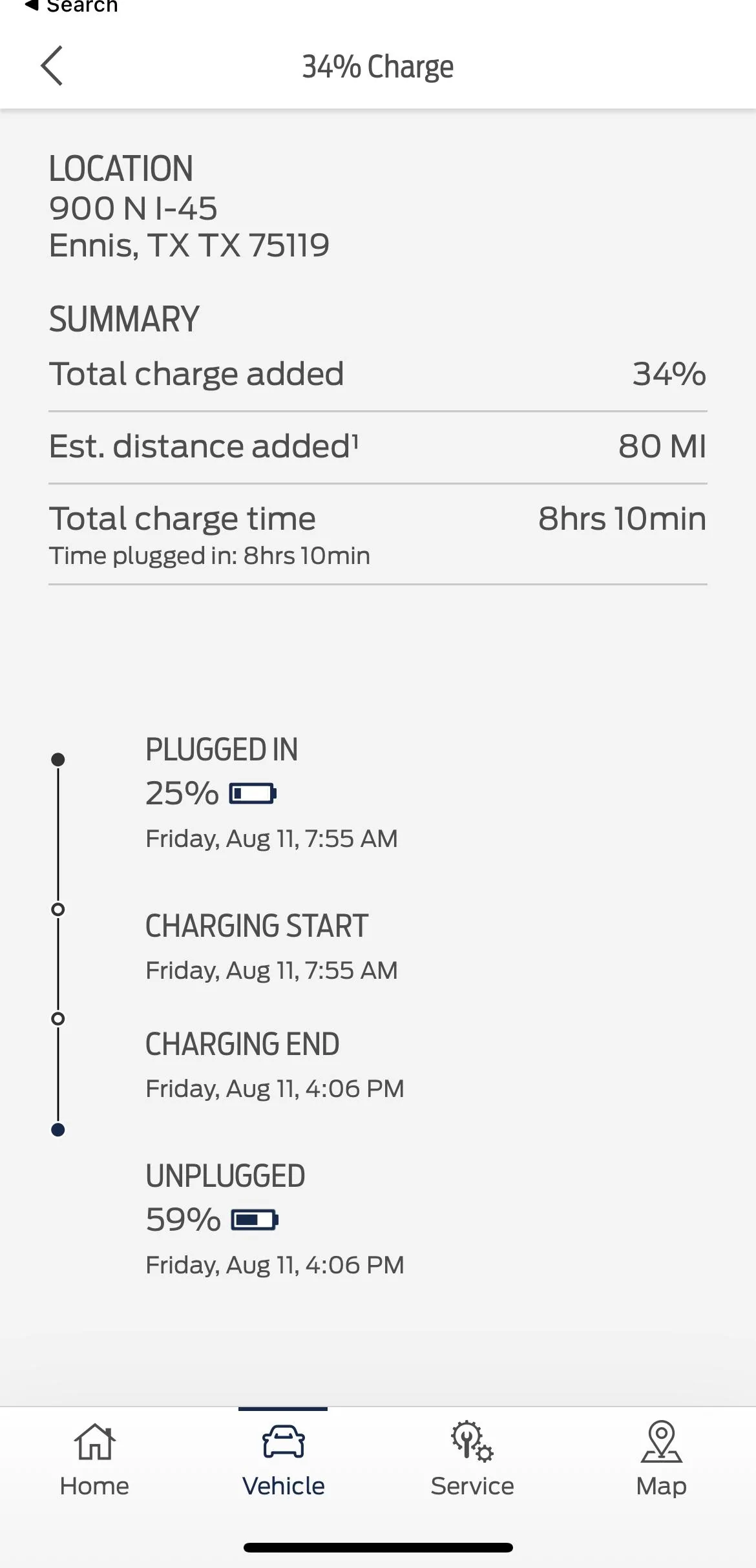The width and height of the screenshot is (756, 1568).
Task: Tap the Total charge added row
Action: pyautogui.click(x=378, y=373)
